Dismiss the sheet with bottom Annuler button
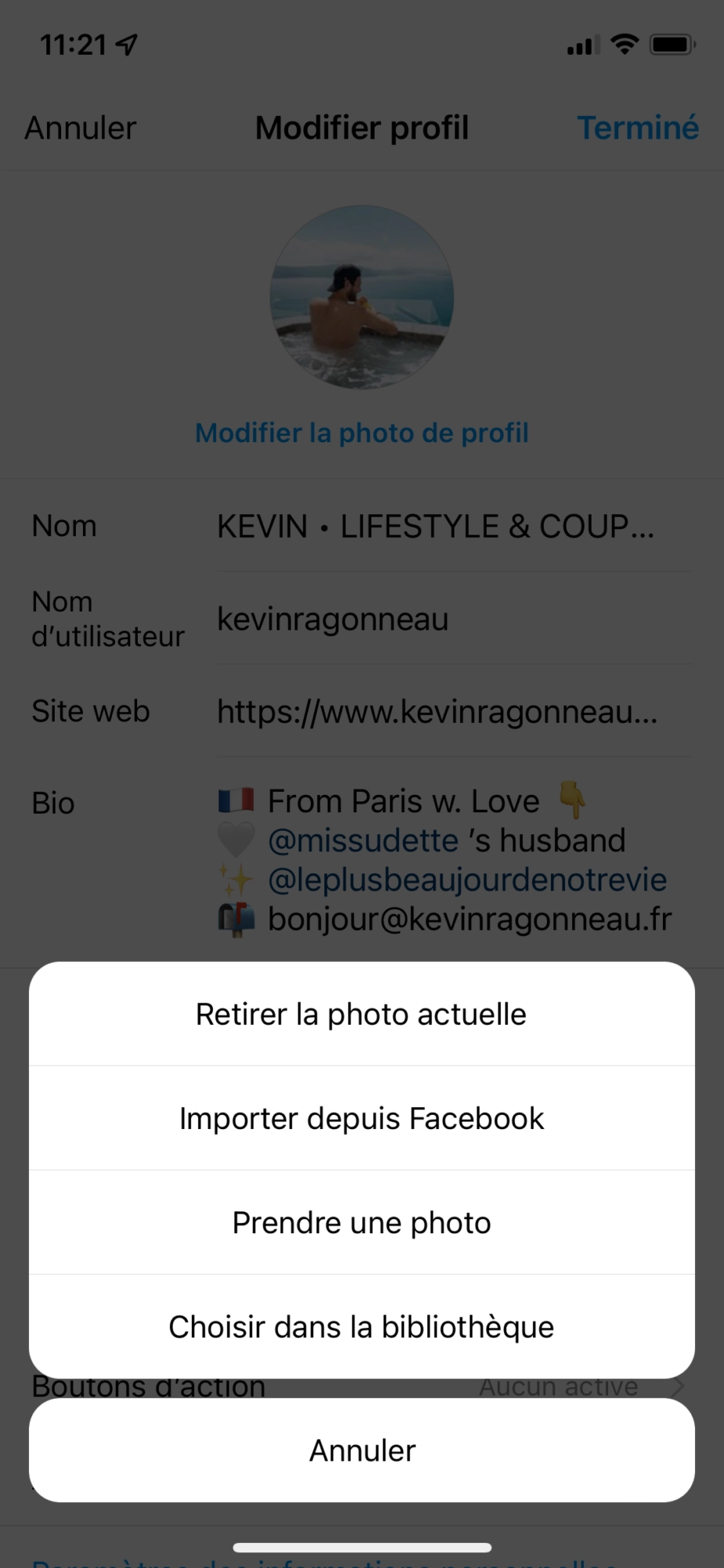This screenshot has width=724, height=1568. point(361,1450)
